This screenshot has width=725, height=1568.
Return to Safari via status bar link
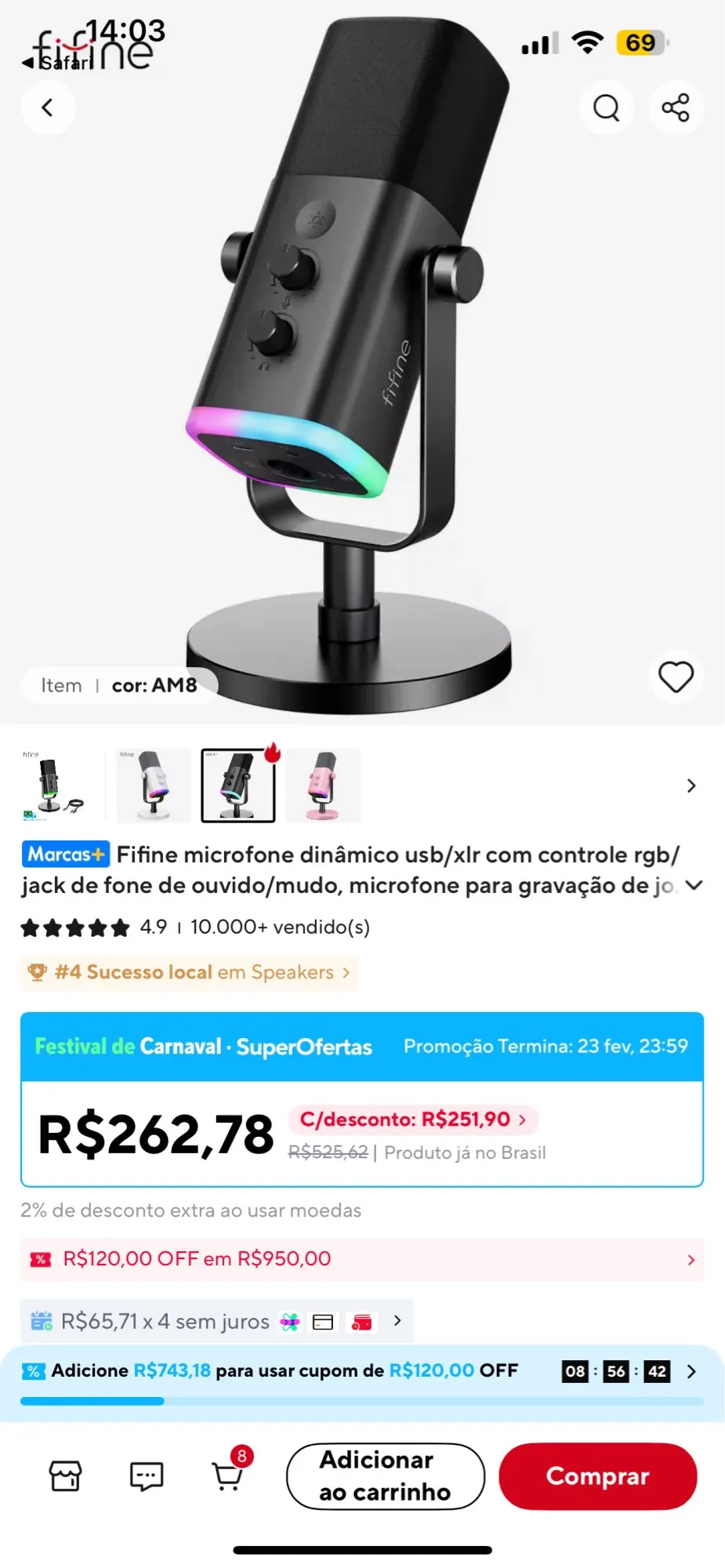point(58,63)
